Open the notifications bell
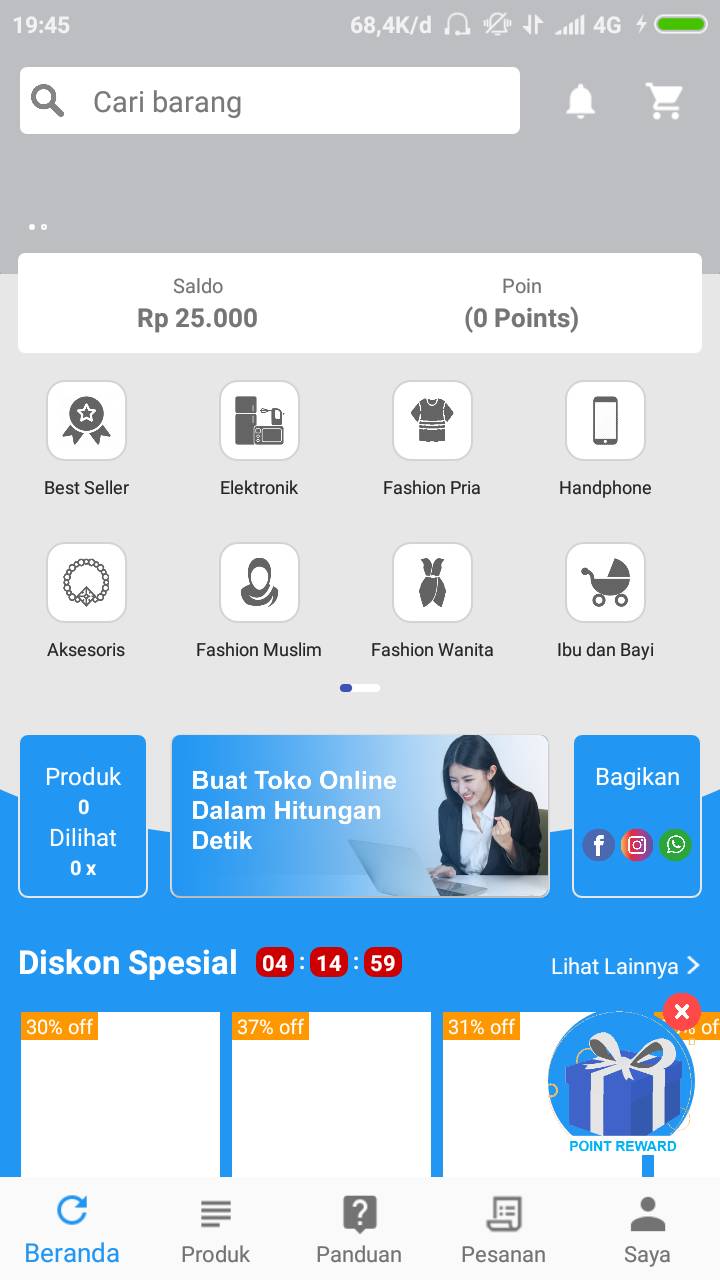The image size is (720, 1280). coord(581,101)
